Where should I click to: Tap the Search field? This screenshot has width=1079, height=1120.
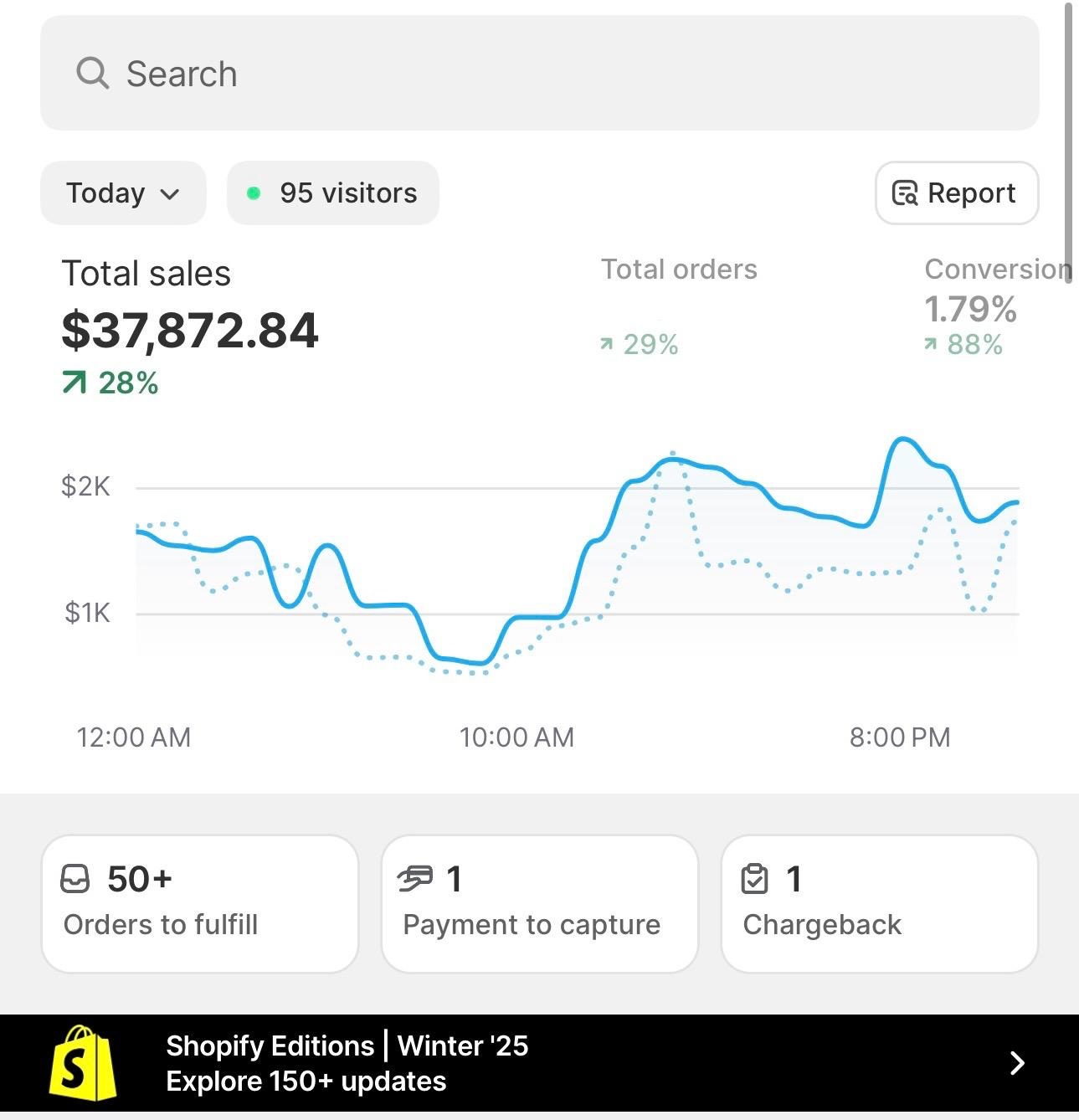(x=539, y=74)
